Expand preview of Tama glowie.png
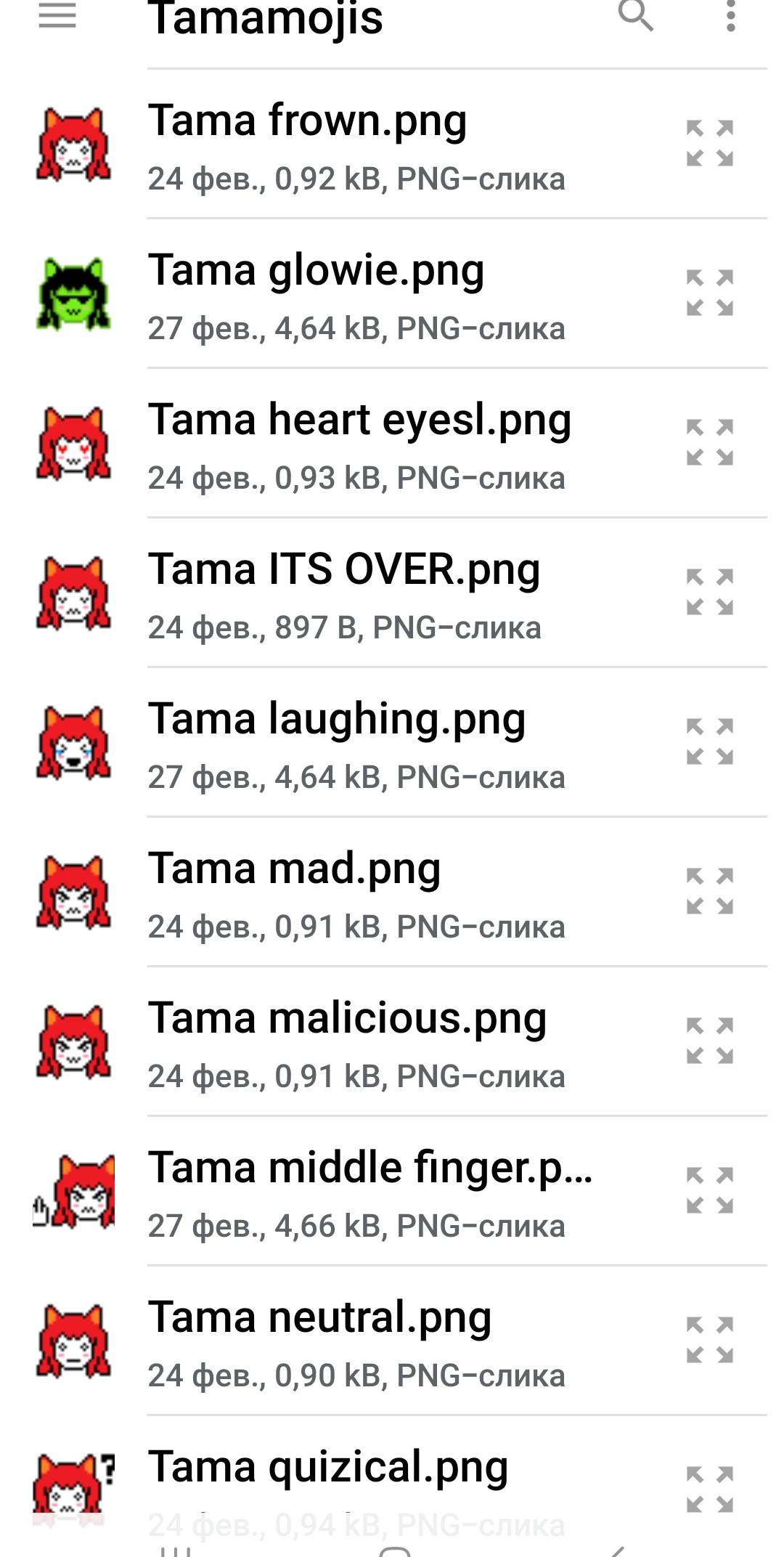This screenshot has height=1557, width=784. 710,293
